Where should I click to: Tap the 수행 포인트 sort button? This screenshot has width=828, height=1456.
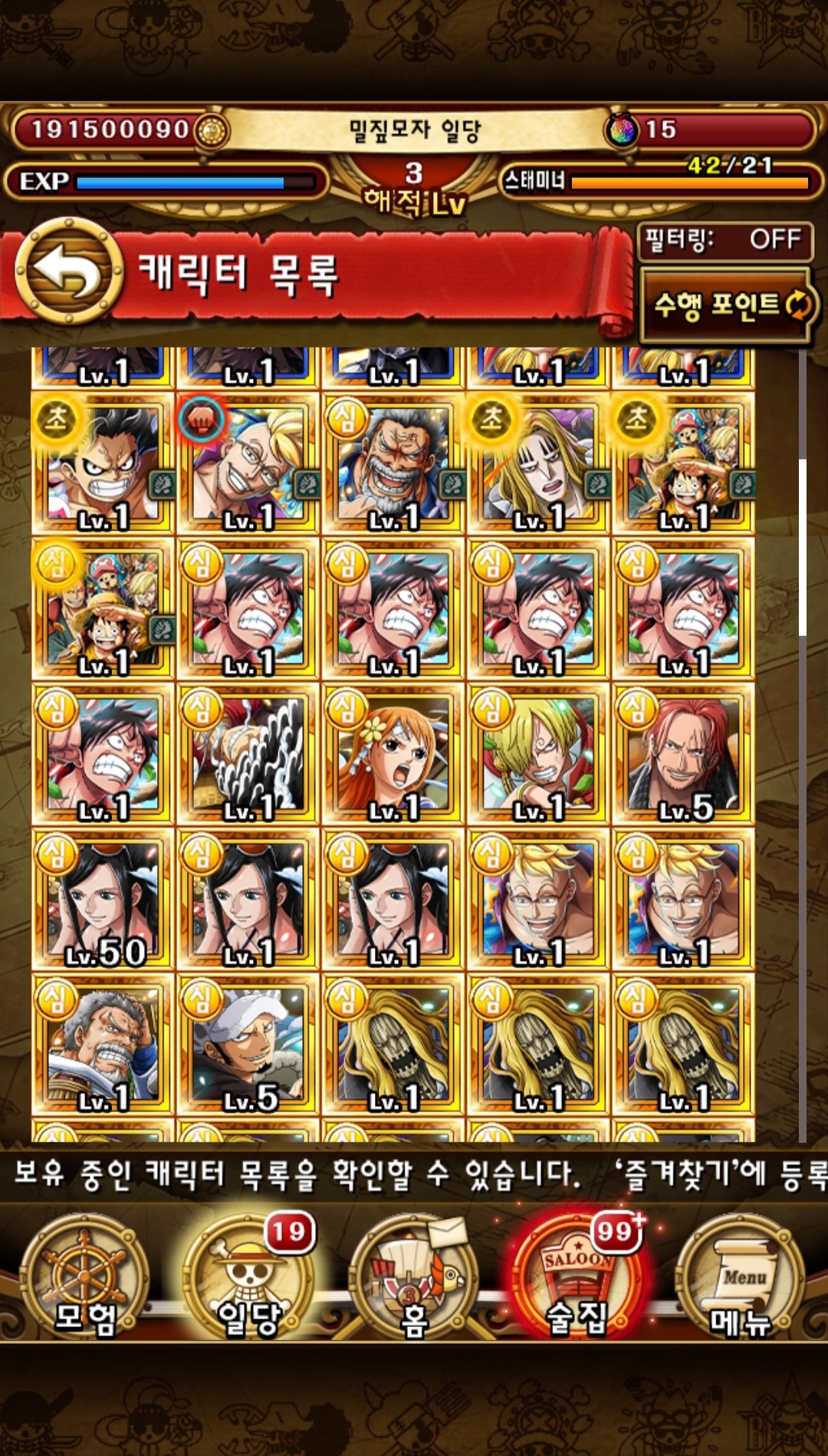(727, 305)
